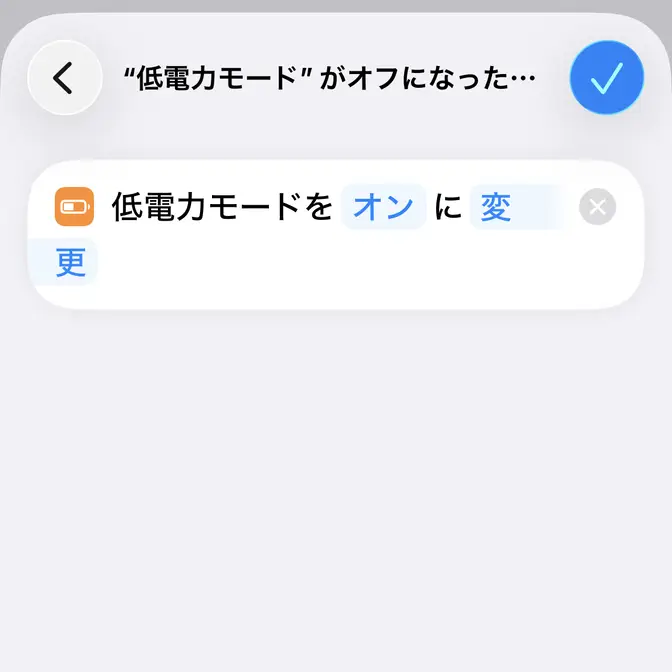This screenshot has height=672, width=672.
Task: Open the 低電力モード action icon
Action: pyautogui.click(x=74, y=208)
